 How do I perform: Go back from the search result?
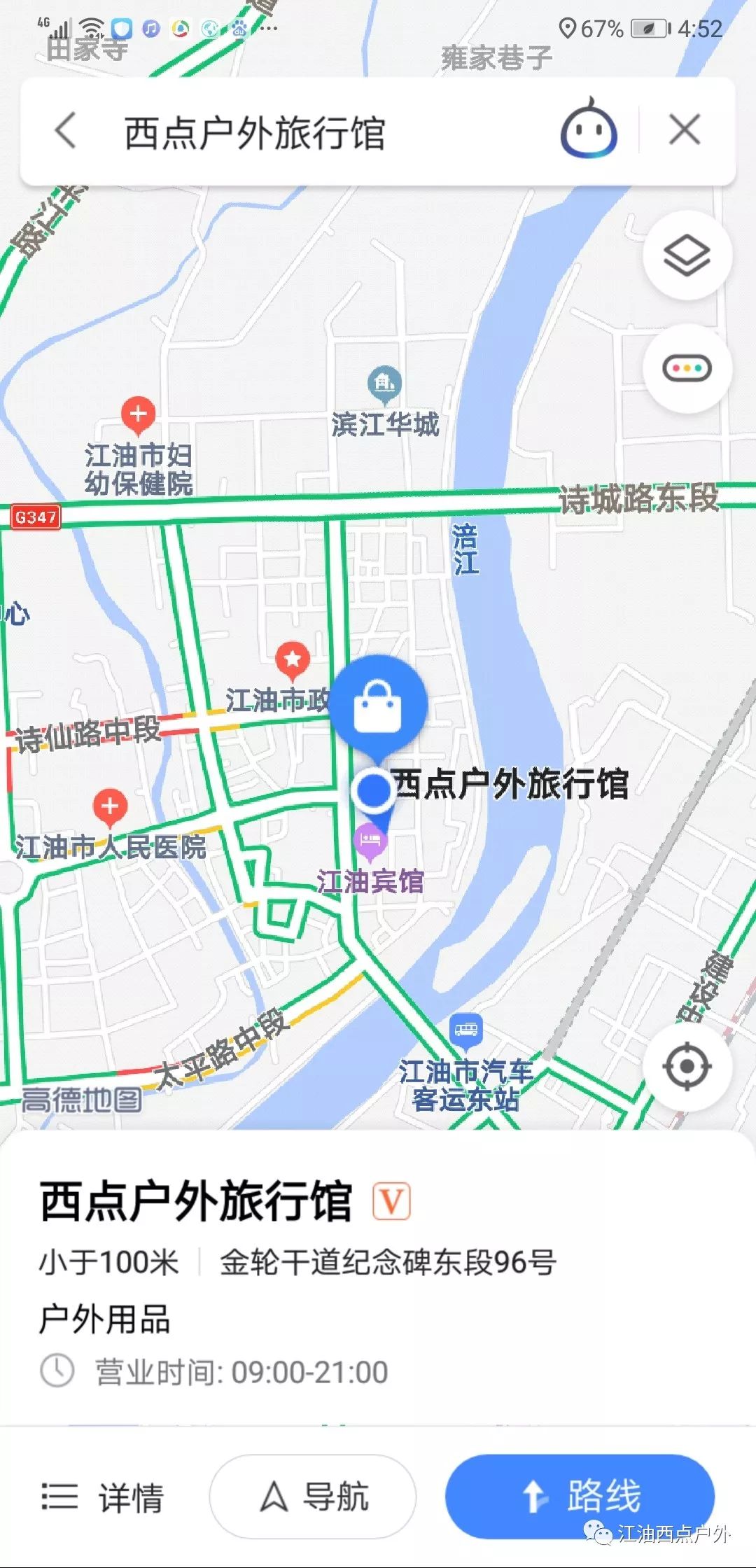point(66,131)
